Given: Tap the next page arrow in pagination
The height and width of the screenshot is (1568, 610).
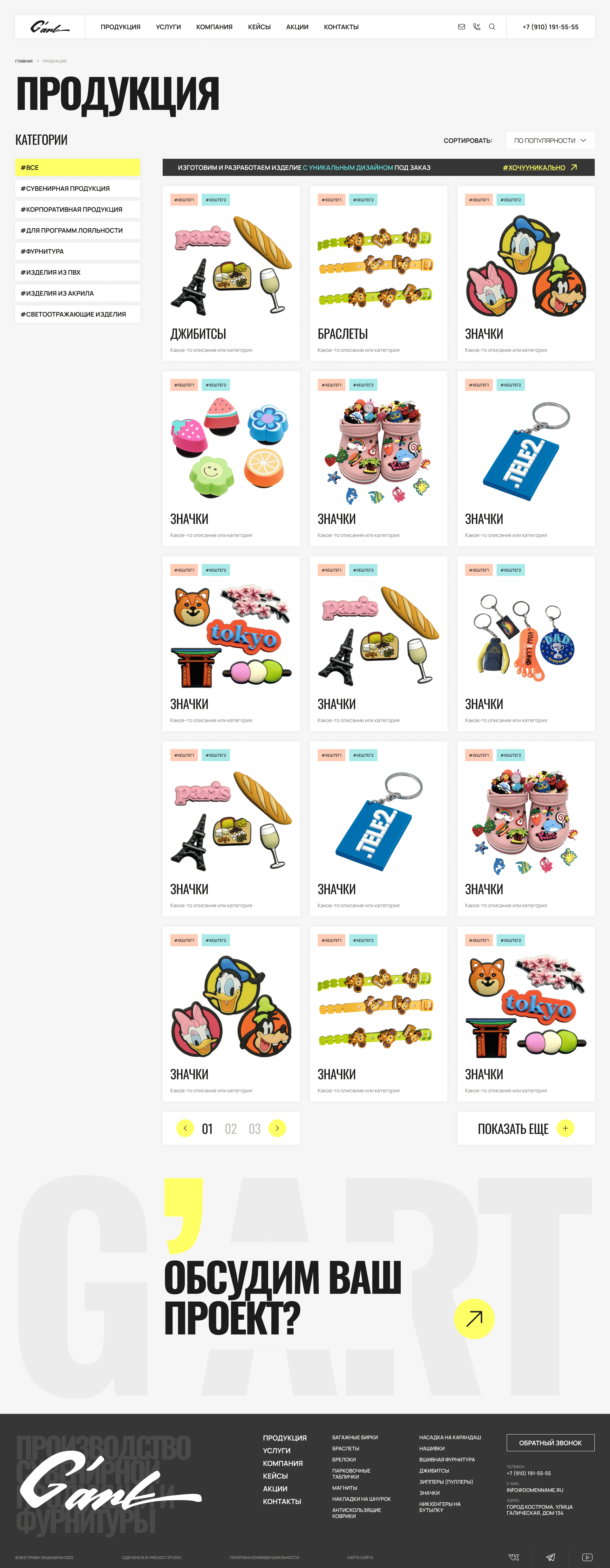Looking at the screenshot, I should tap(277, 1128).
